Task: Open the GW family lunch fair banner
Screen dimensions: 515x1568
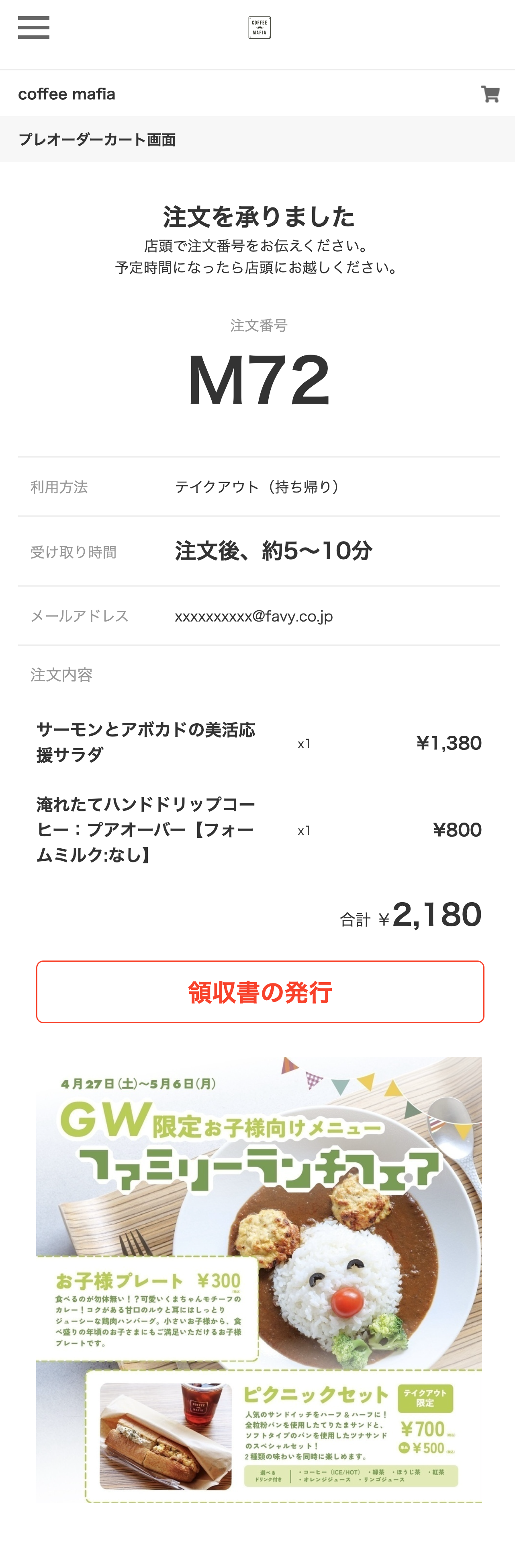Action: (x=259, y=1278)
